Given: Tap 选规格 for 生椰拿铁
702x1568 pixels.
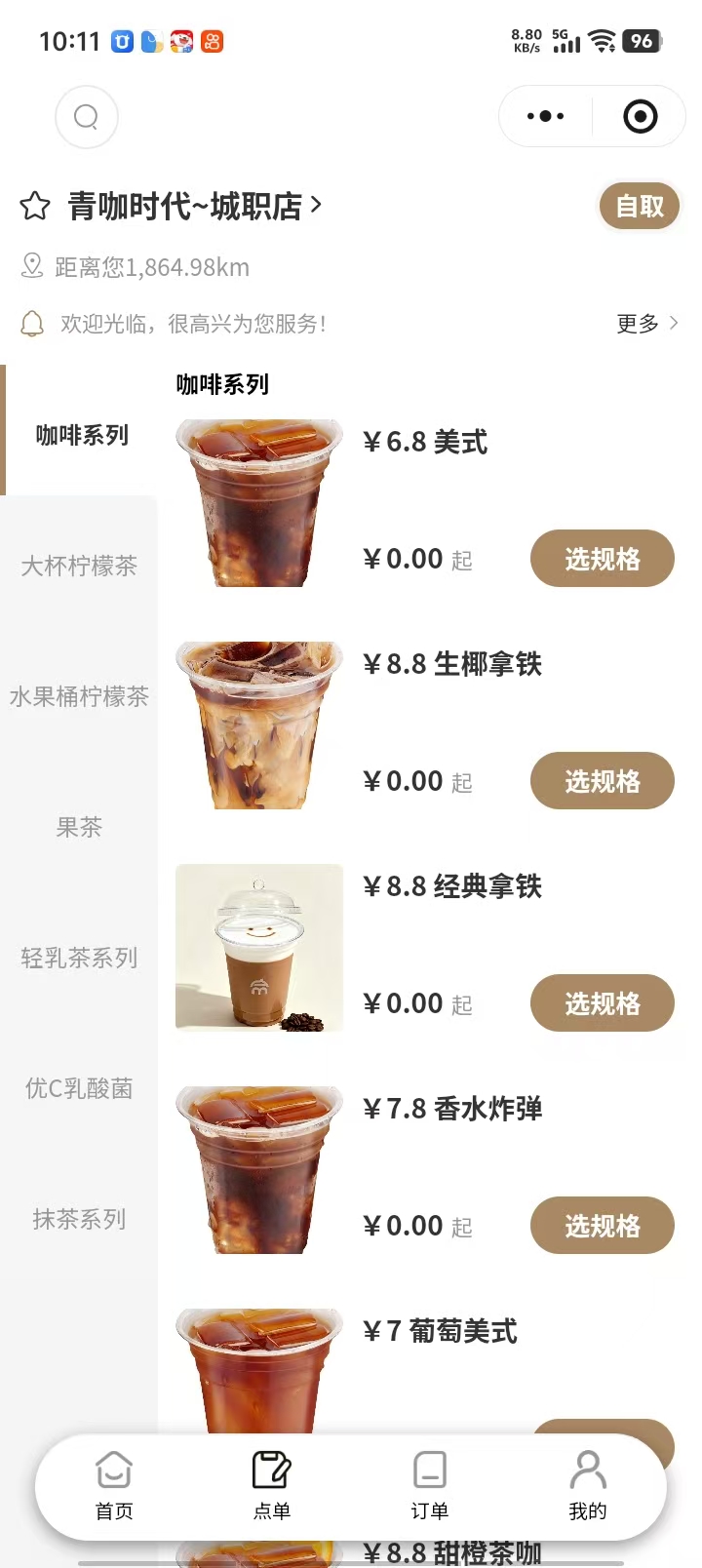Looking at the screenshot, I should tap(602, 781).
